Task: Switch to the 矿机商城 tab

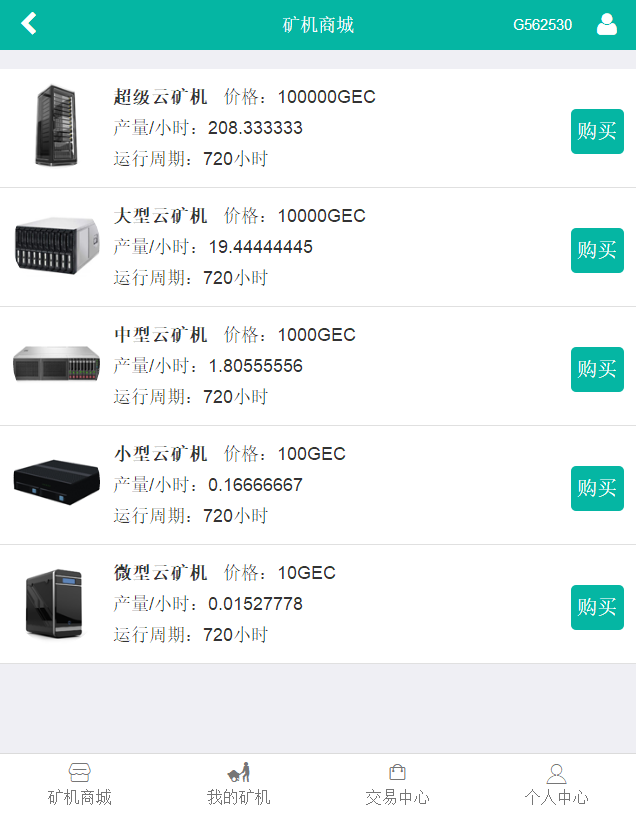Action: pos(80,785)
